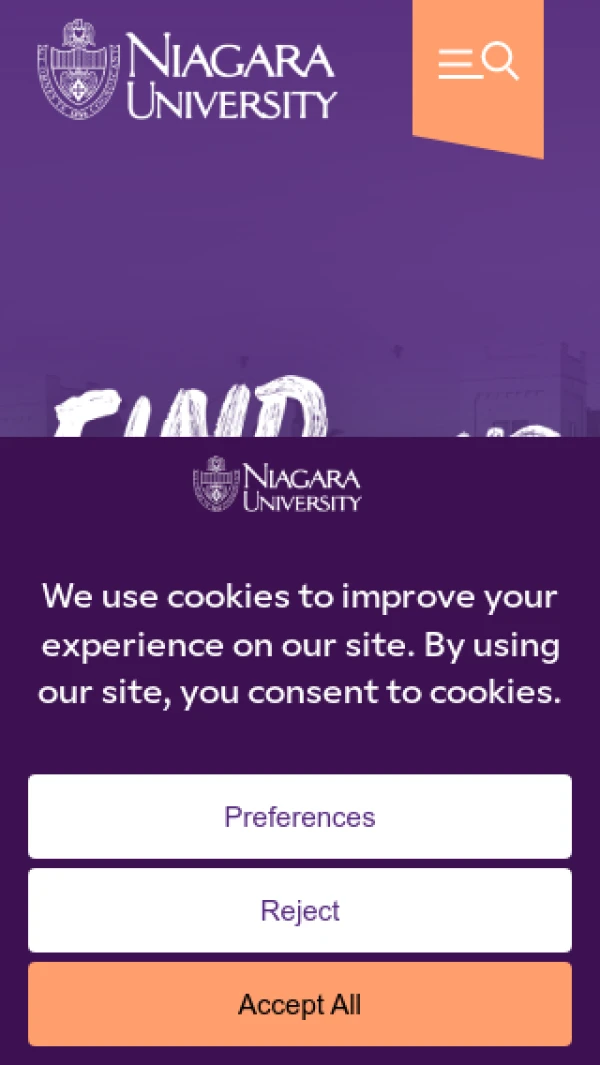The height and width of the screenshot is (1065, 600).
Task: Reject cookies
Action: [300, 911]
